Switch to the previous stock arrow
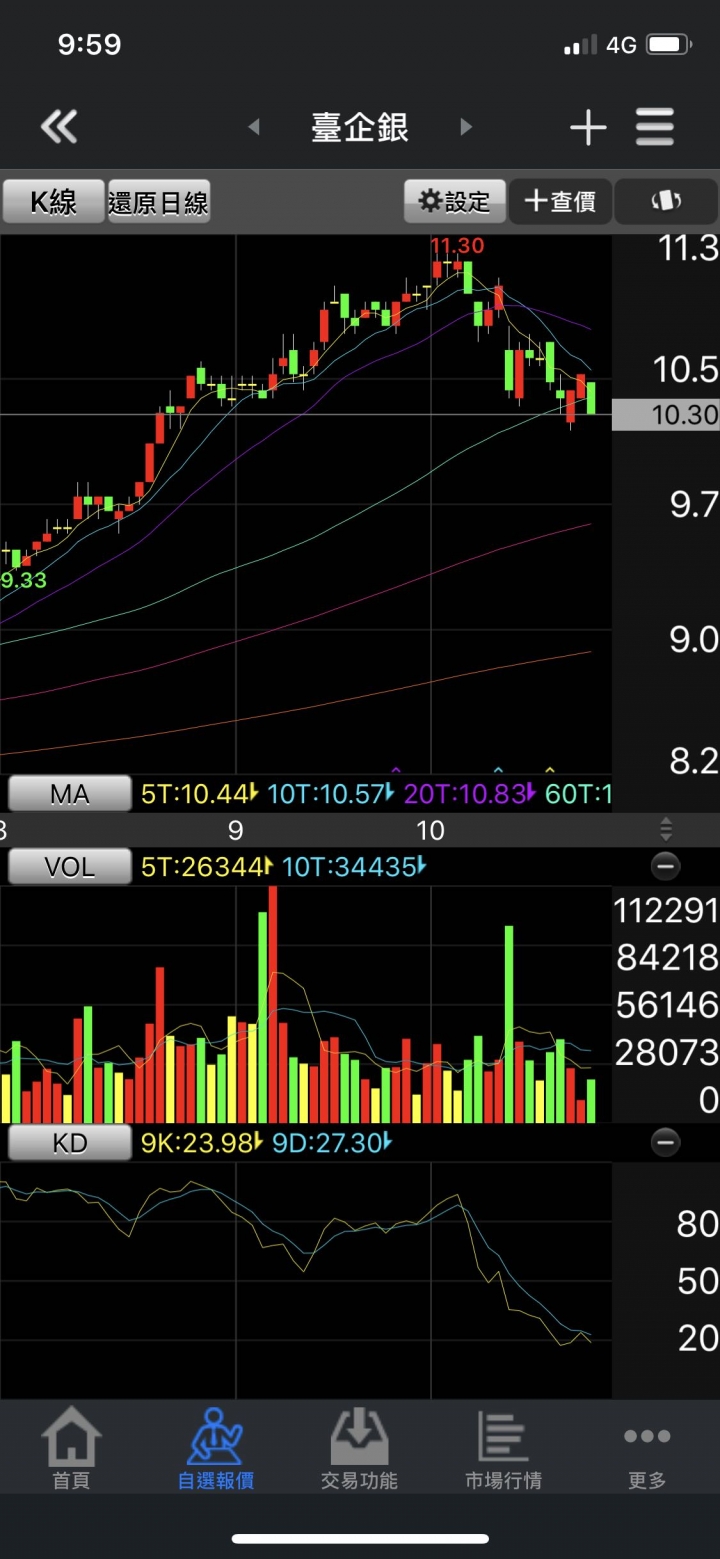 click(x=254, y=127)
